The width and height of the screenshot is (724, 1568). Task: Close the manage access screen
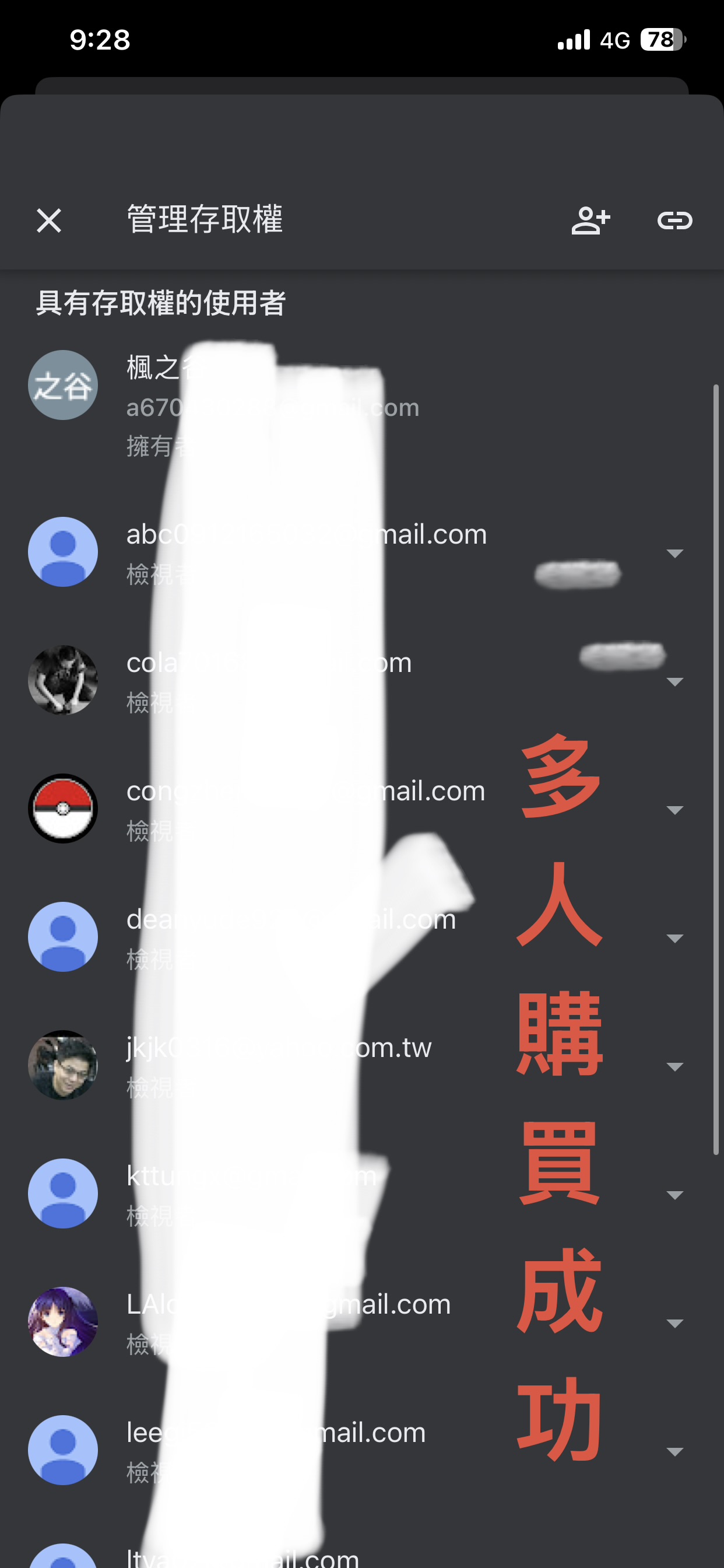(48, 220)
